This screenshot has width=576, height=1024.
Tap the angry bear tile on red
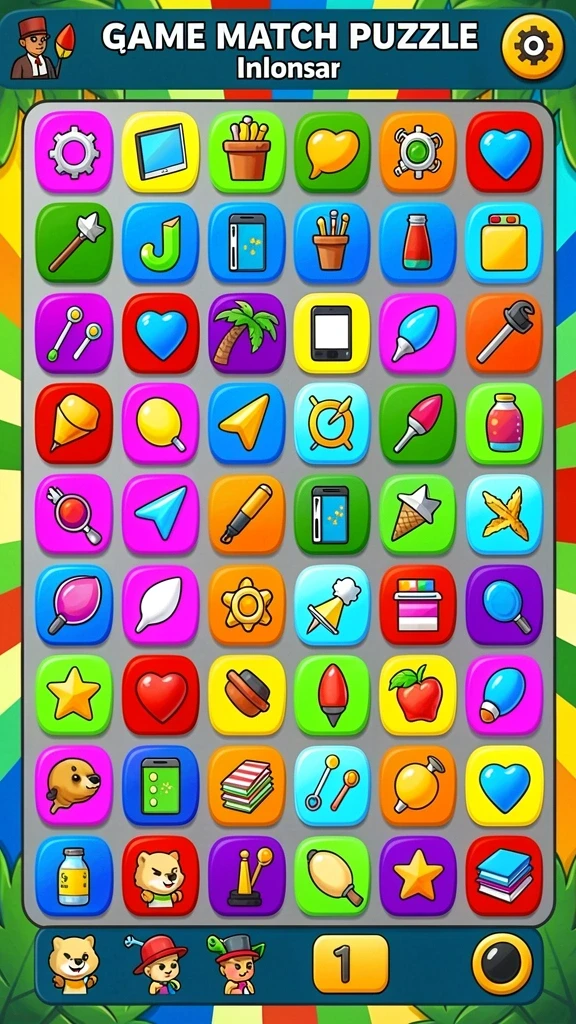click(160, 876)
